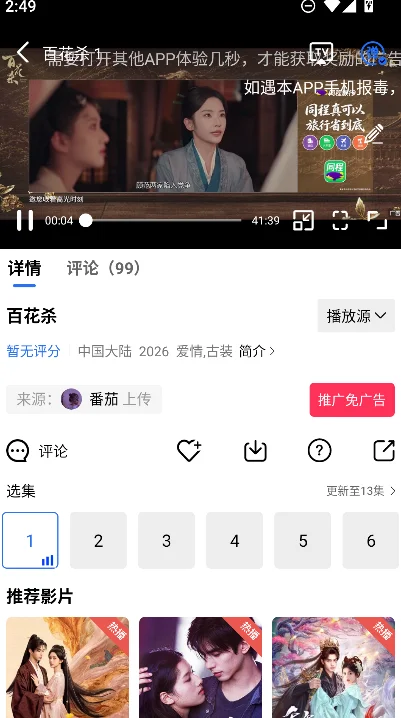Pause the video playback
Screen dimensions: 401x718
point(25,220)
